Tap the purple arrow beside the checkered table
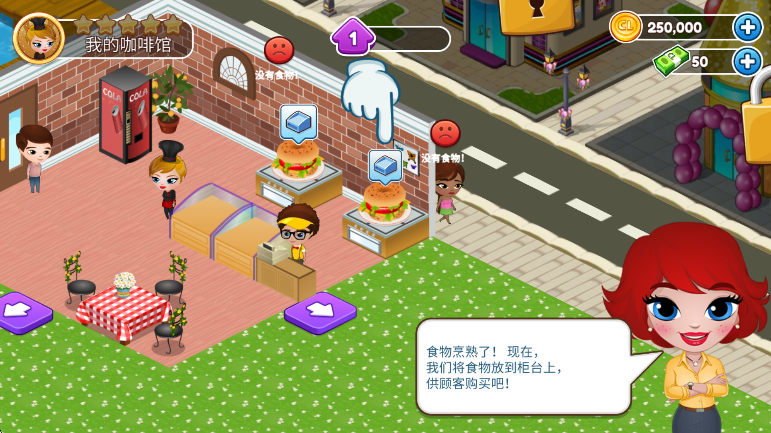The image size is (771, 433). click(x=20, y=312)
